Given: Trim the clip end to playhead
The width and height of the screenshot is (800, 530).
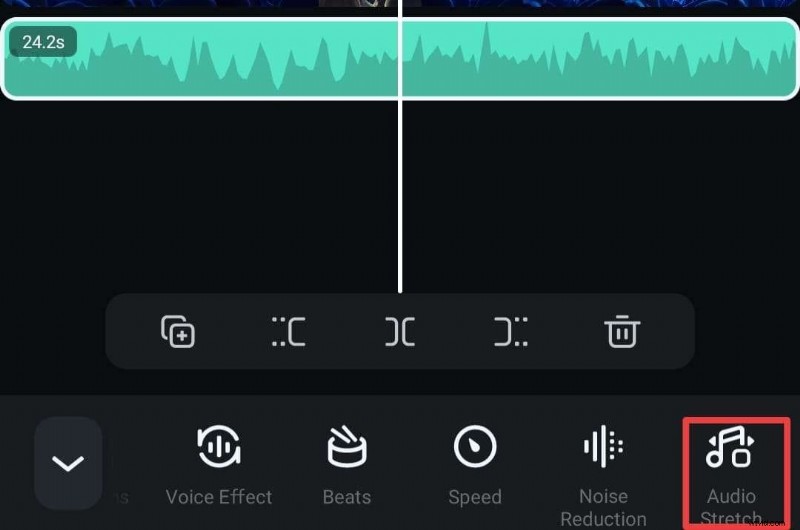Looking at the screenshot, I should point(511,331).
